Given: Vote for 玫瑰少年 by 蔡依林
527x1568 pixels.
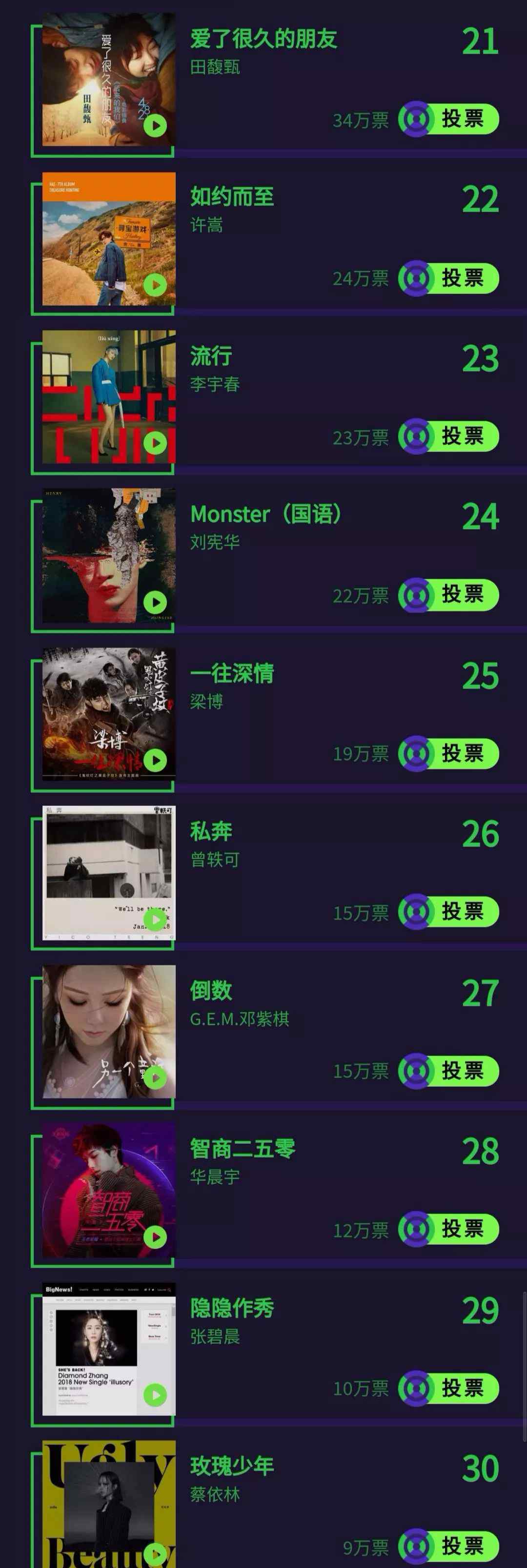Looking at the screenshot, I should pos(449,1546).
